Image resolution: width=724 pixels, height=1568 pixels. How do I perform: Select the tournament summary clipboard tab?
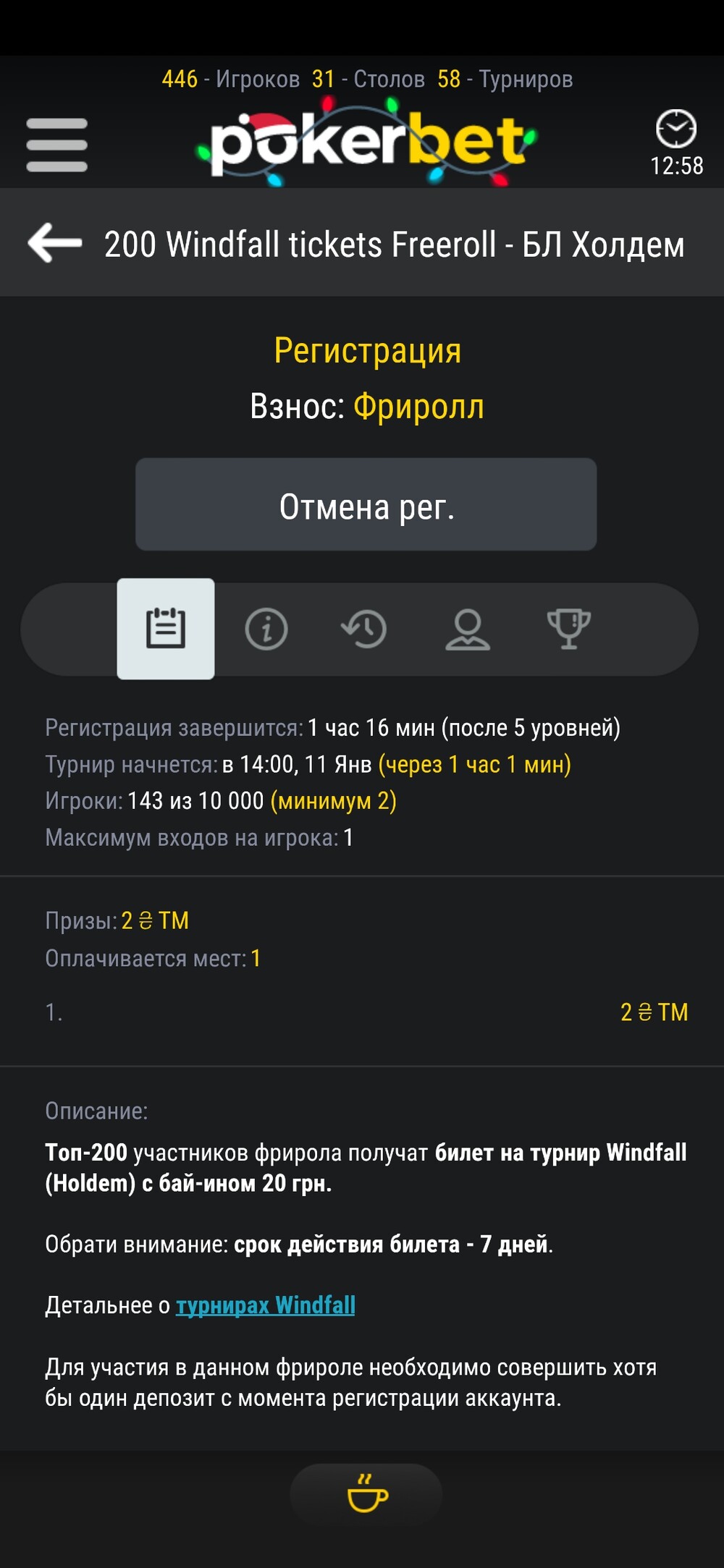click(166, 629)
